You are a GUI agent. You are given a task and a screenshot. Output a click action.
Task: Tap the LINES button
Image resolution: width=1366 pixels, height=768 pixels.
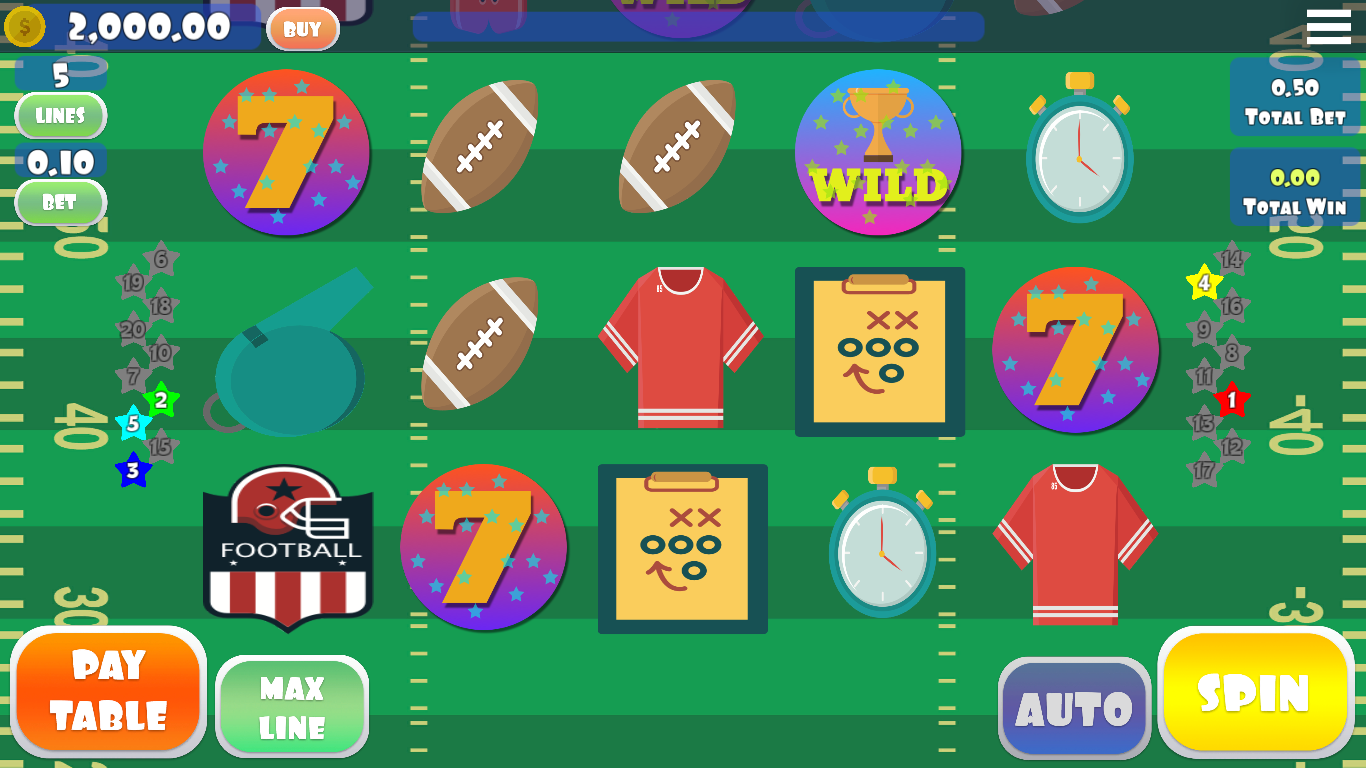60,116
